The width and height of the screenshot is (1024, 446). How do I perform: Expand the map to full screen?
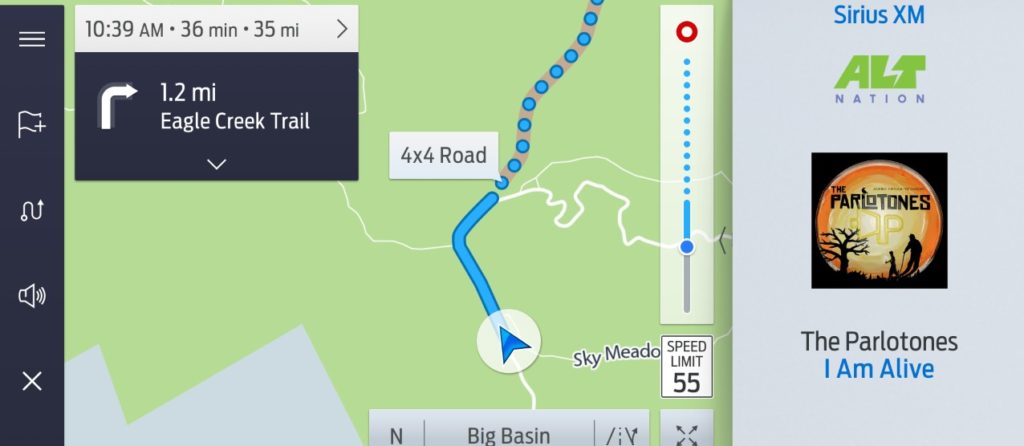[687, 434]
